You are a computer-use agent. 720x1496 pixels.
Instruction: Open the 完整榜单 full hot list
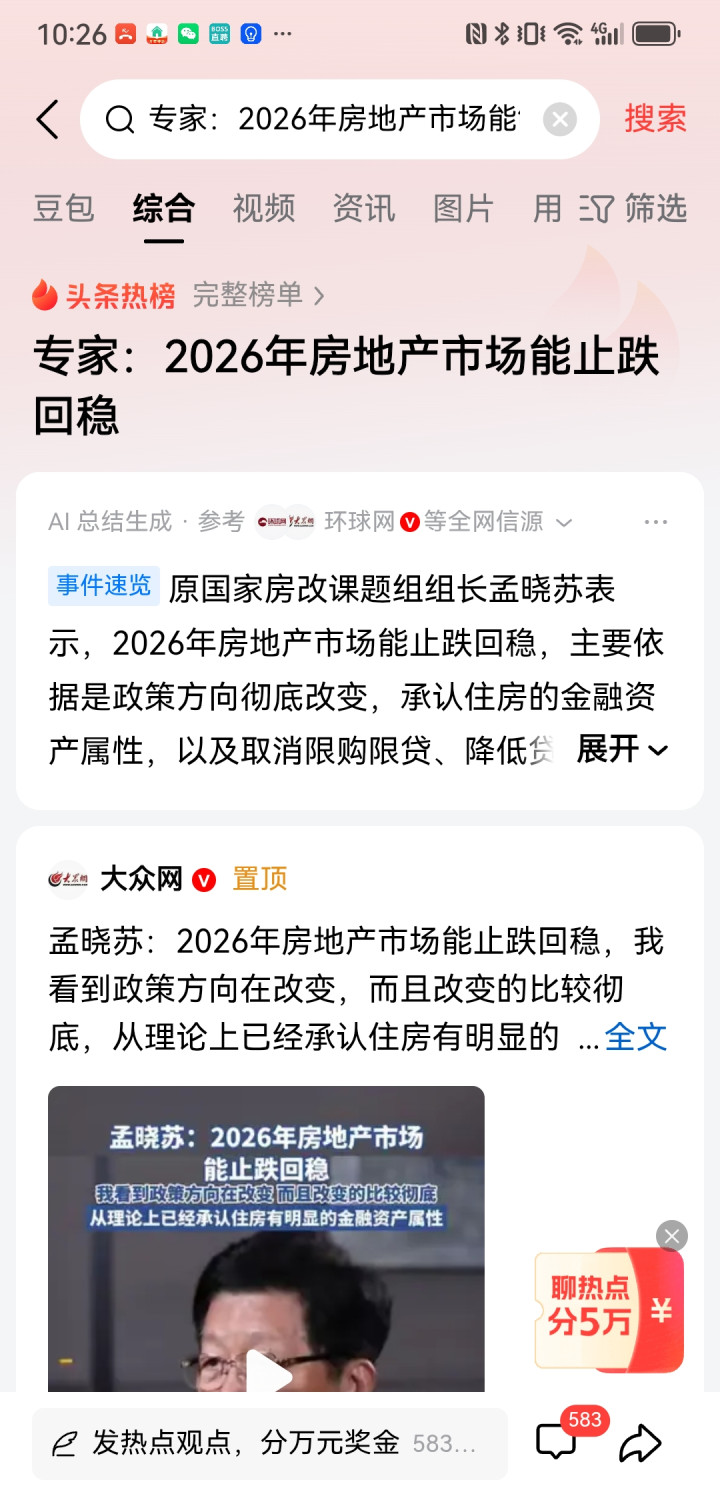[x=258, y=295]
